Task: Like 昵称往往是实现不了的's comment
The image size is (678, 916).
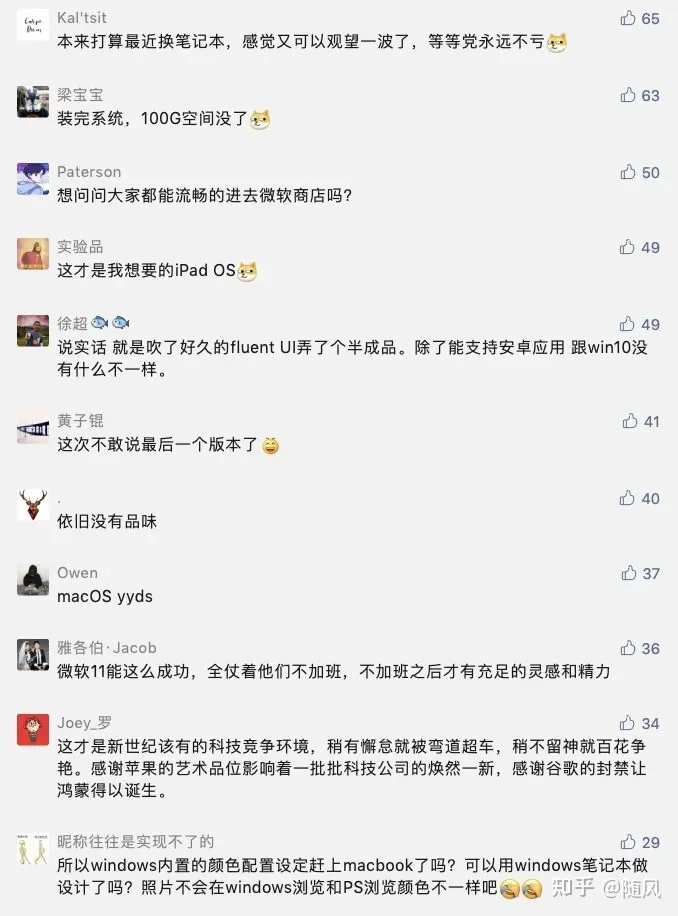Action: pos(629,842)
